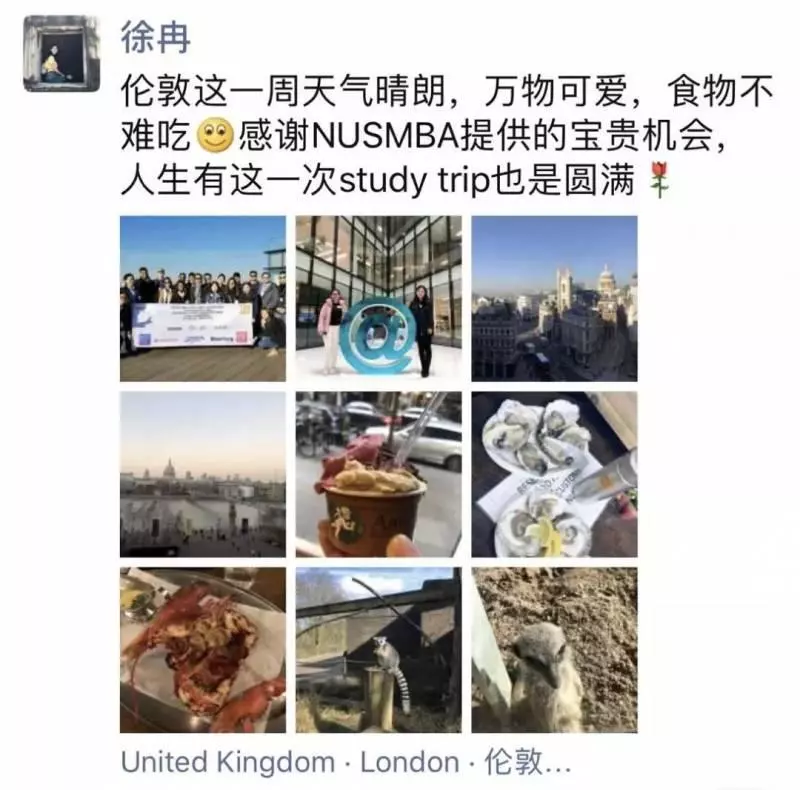Tap the poster name 徐冉

(x=155, y=37)
